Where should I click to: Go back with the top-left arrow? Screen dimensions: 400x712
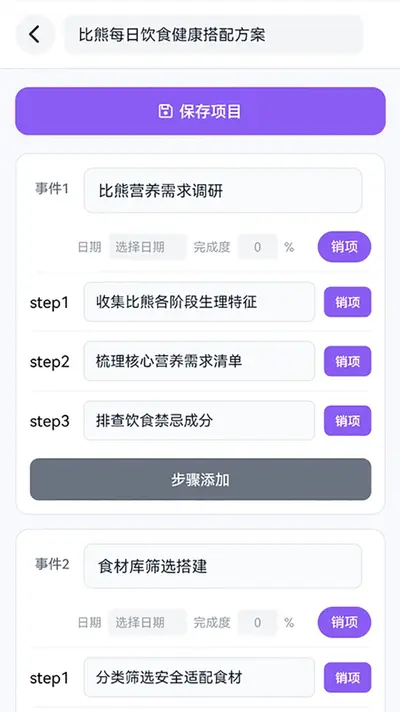click(x=35, y=35)
